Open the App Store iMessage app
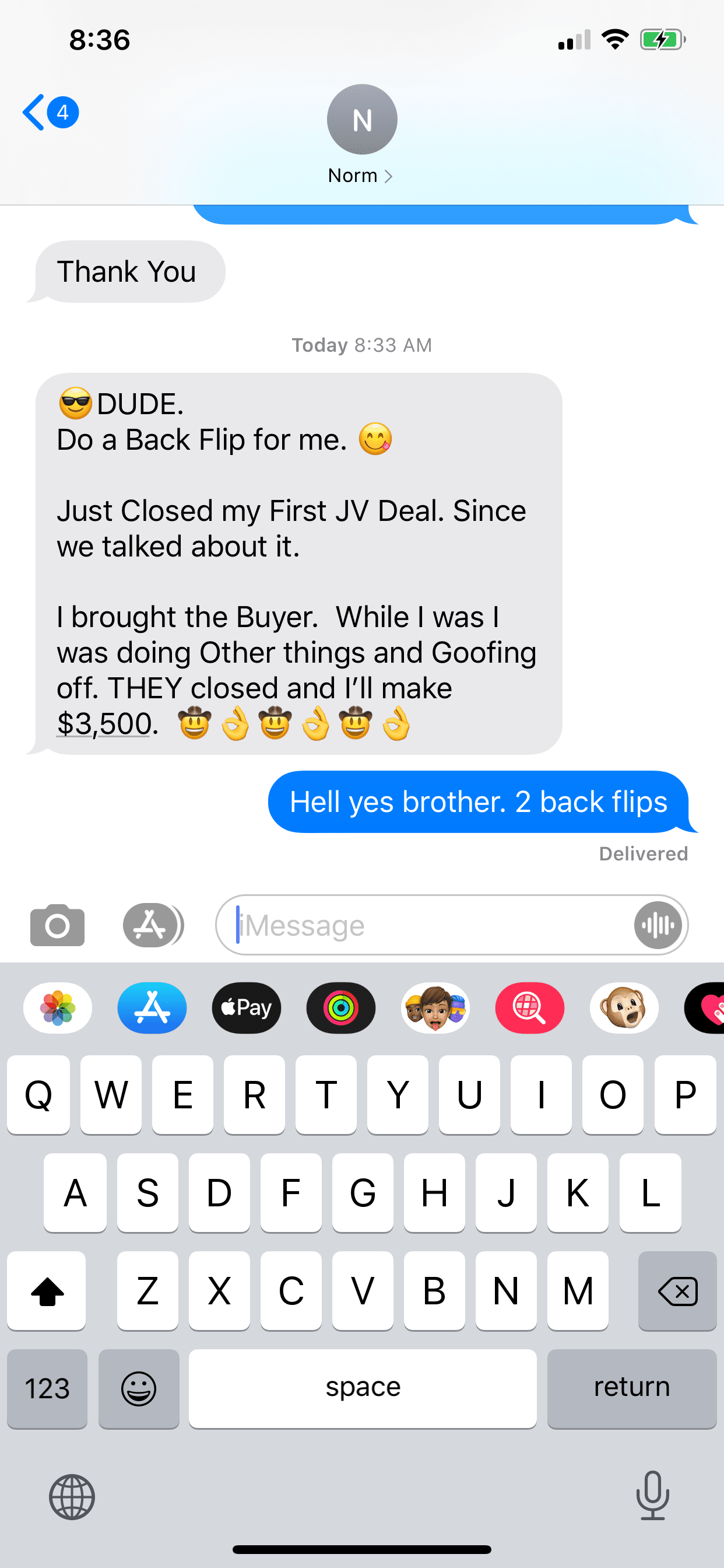The image size is (724, 1568). (x=152, y=1008)
